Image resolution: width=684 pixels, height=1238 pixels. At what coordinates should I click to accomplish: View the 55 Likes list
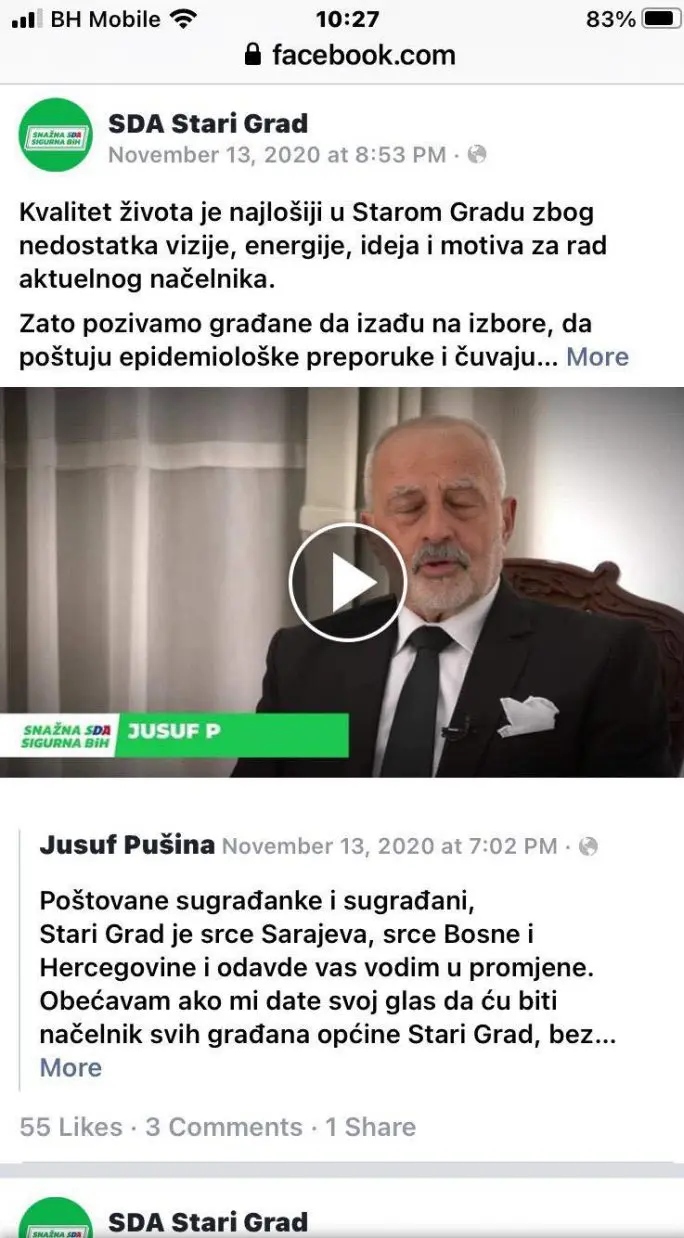(70, 1127)
